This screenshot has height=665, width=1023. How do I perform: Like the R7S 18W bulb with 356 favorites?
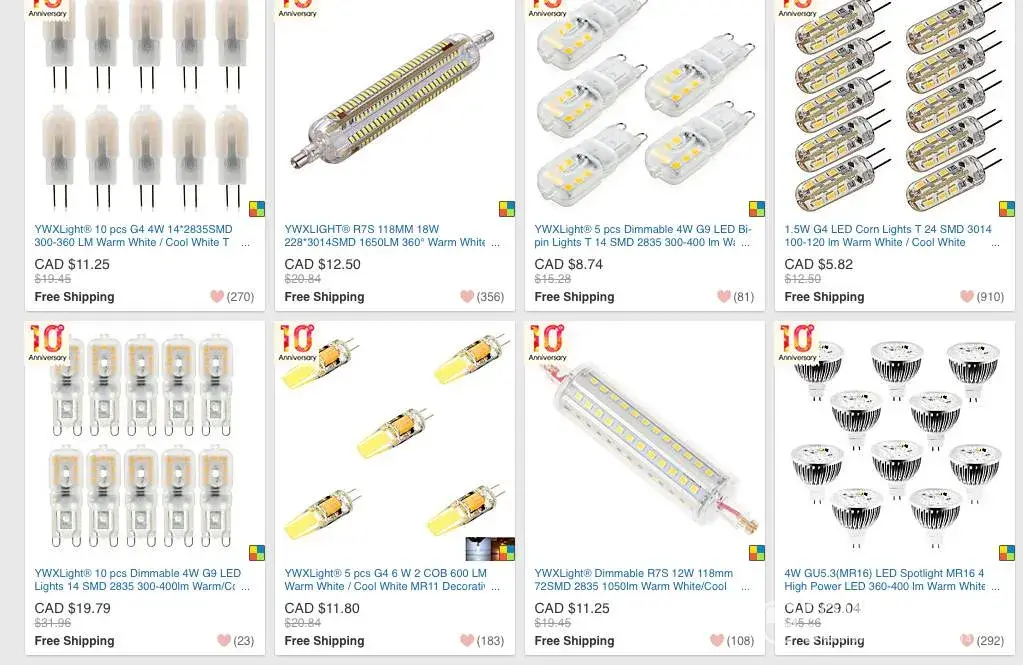[466, 297]
